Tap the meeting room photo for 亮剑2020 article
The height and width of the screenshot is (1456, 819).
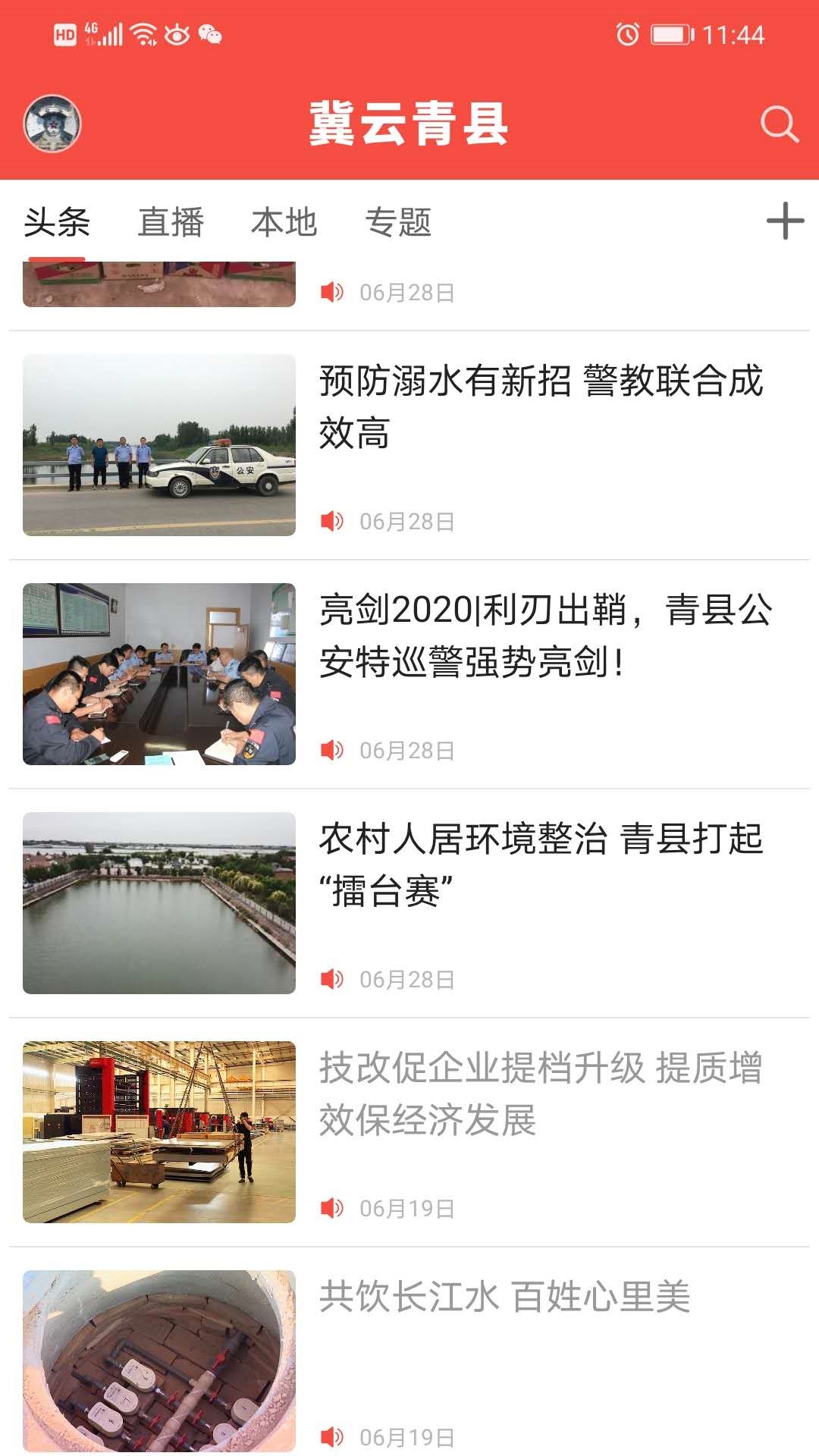pyautogui.click(x=158, y=674)
